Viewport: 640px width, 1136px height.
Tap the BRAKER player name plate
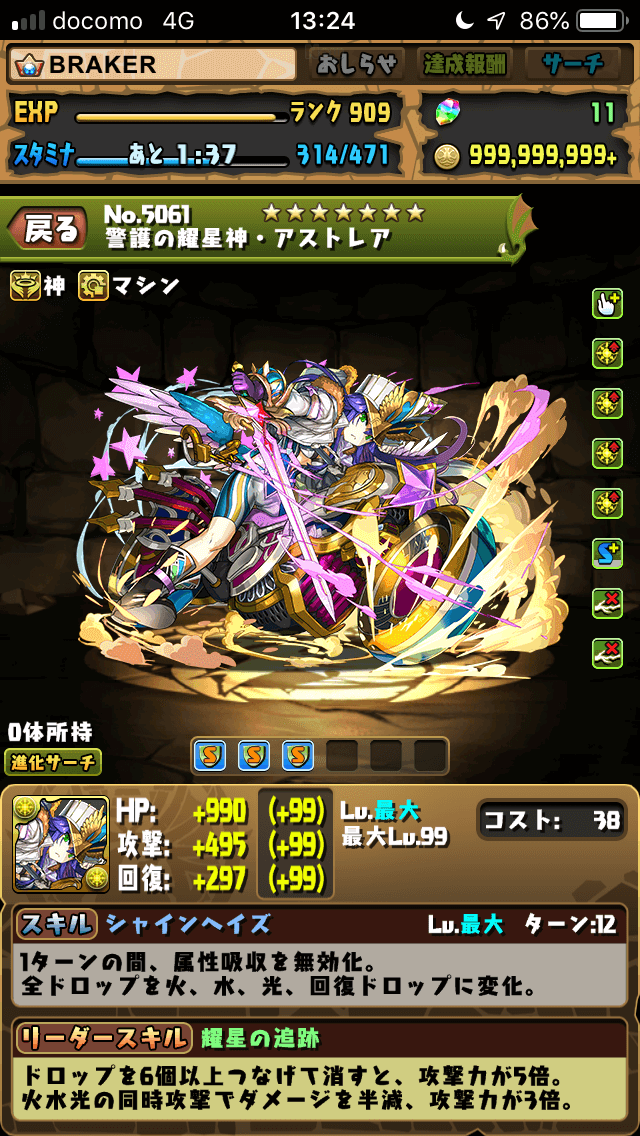point(153,64)
